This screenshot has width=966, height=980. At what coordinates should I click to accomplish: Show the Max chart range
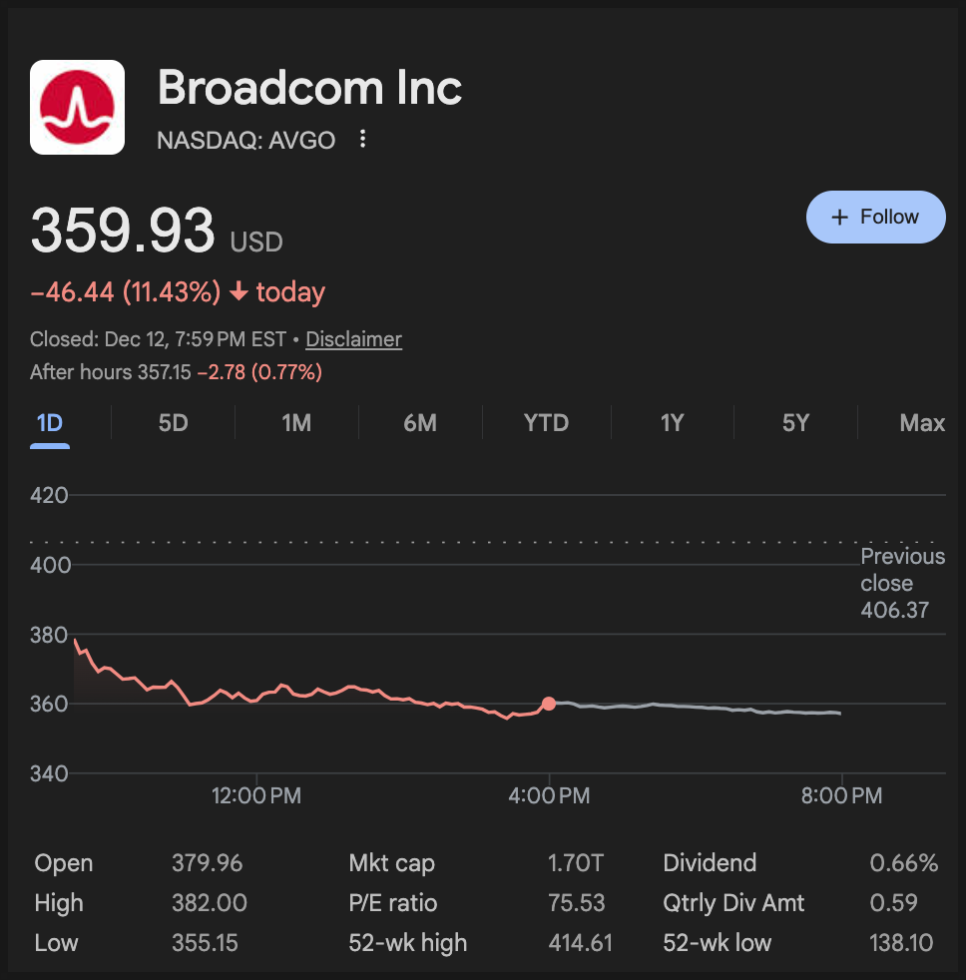[921, 423]
